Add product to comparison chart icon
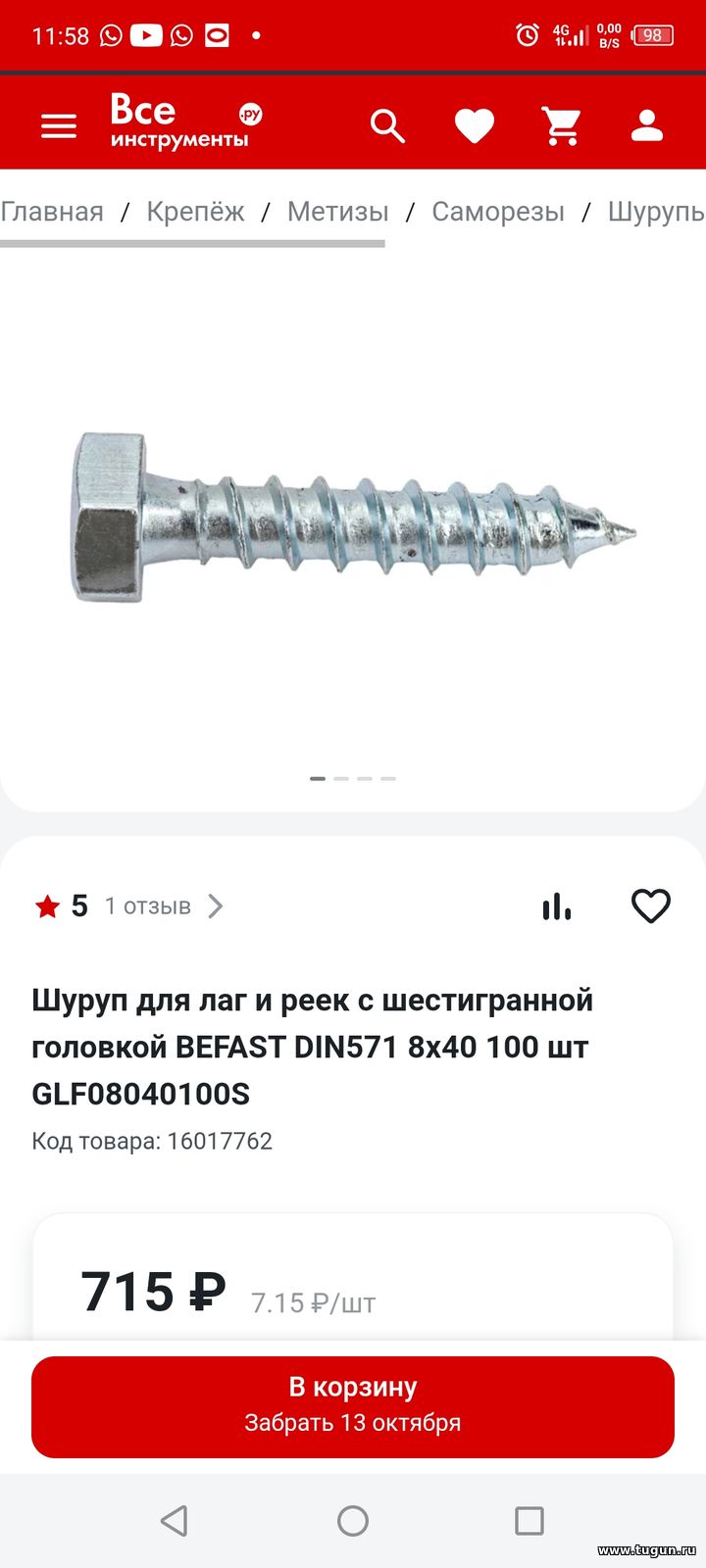 click(556, 906)
